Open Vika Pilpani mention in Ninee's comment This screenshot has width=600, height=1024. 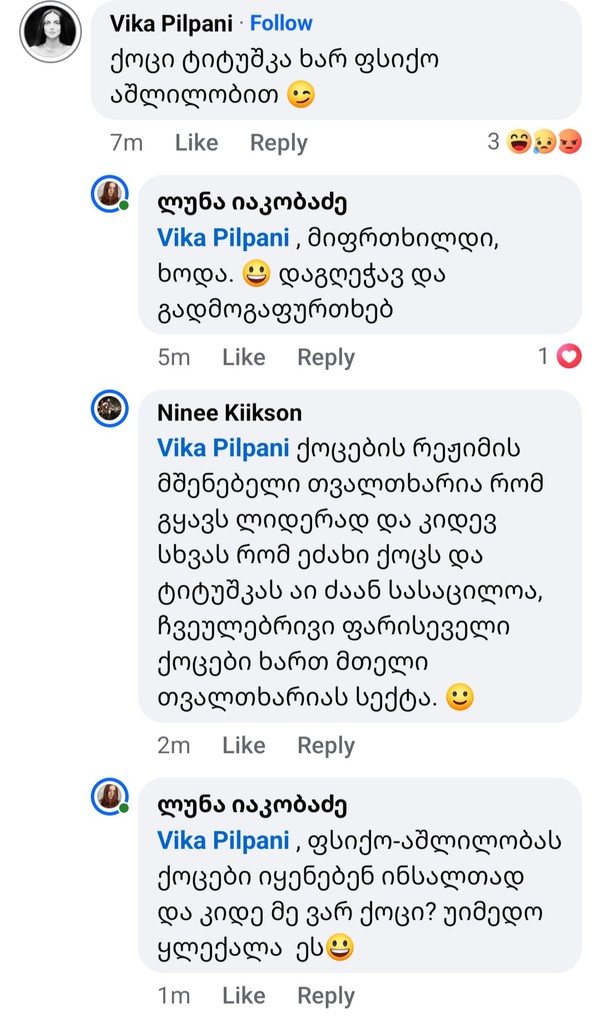click(x=223, y=446)
